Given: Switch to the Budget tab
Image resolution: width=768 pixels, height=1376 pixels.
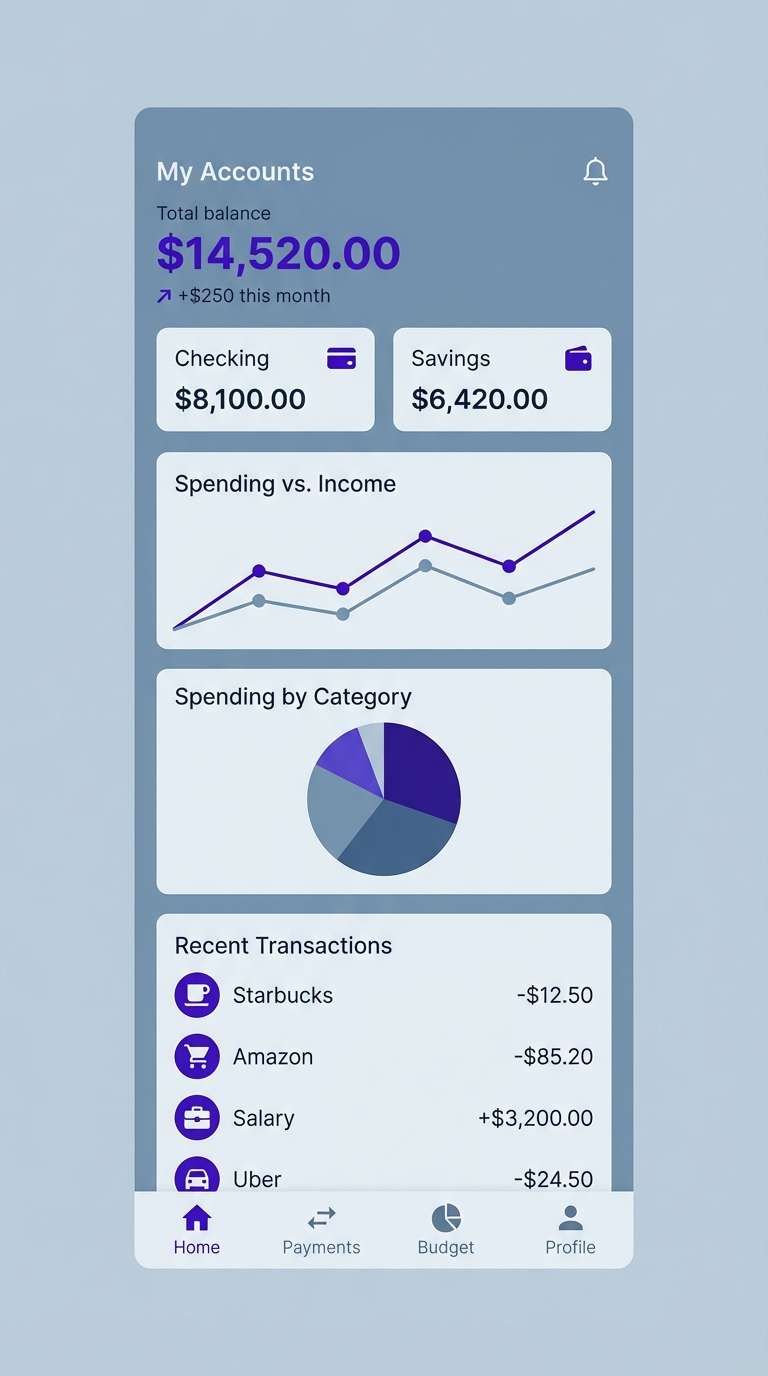Looking at the screenshot, I should 445,1230.
